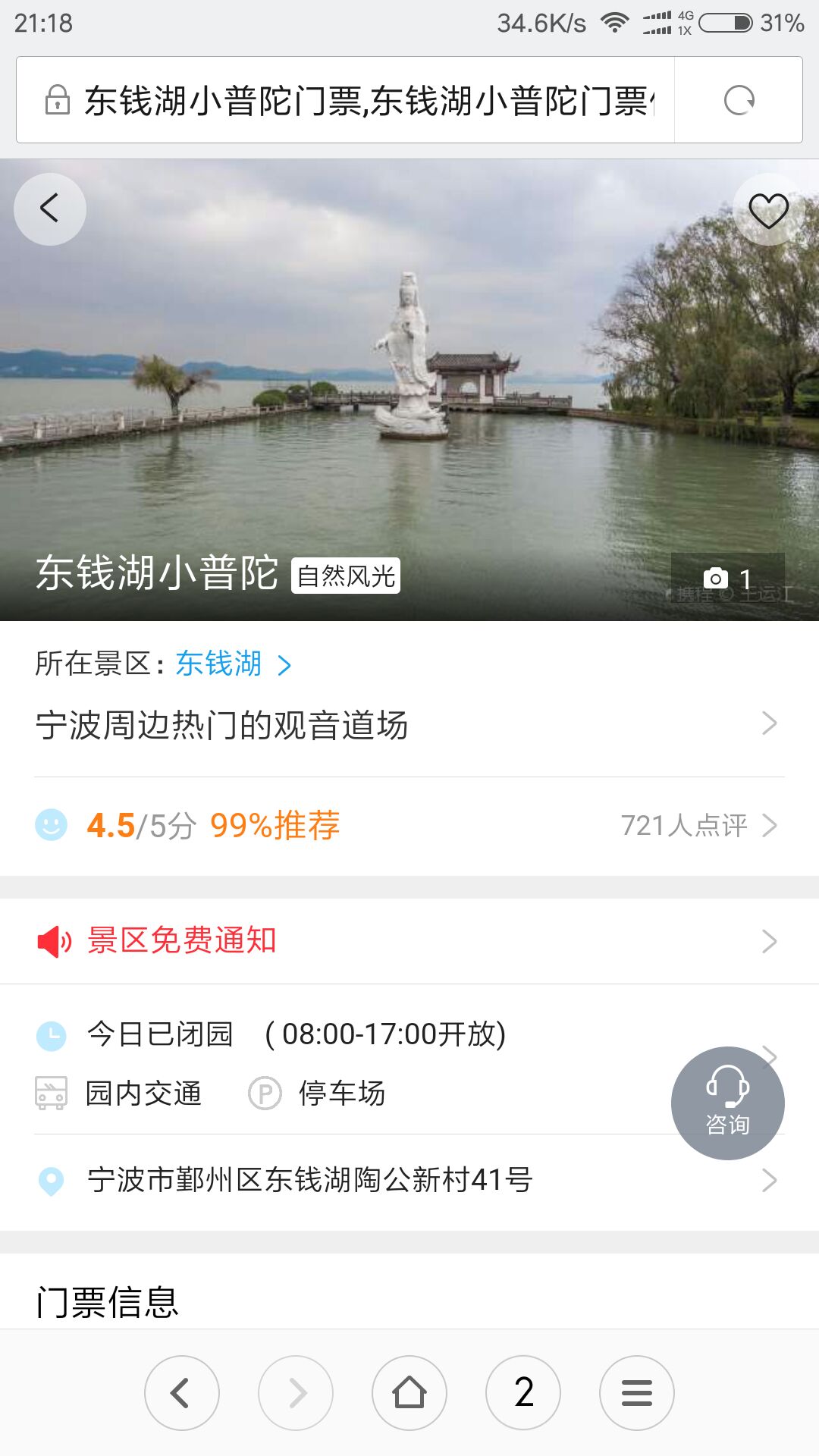Edit the browser address bar URL
This screenshot has height=1456, width=819.
pos(364,100)
